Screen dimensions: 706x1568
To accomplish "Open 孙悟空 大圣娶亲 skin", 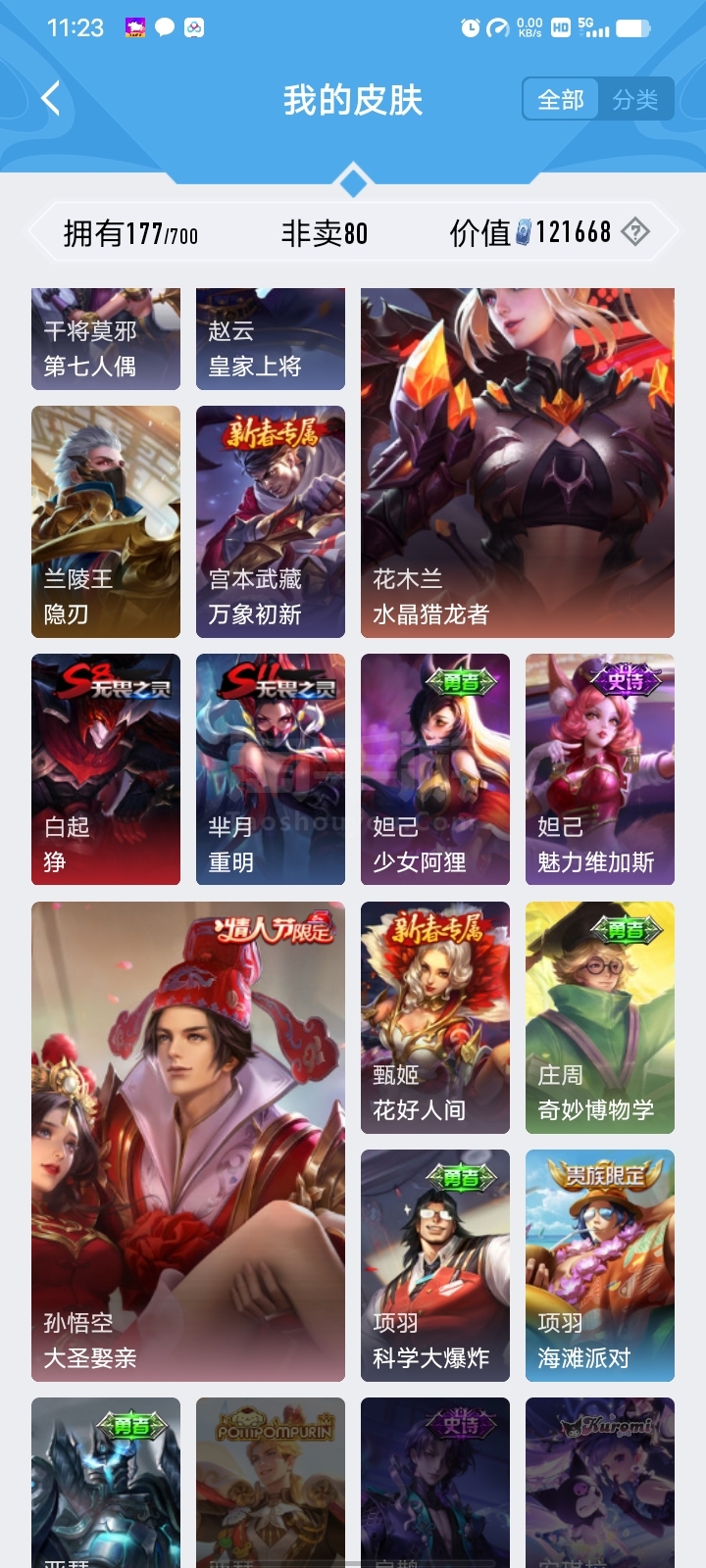I will tap(188, 1142).
